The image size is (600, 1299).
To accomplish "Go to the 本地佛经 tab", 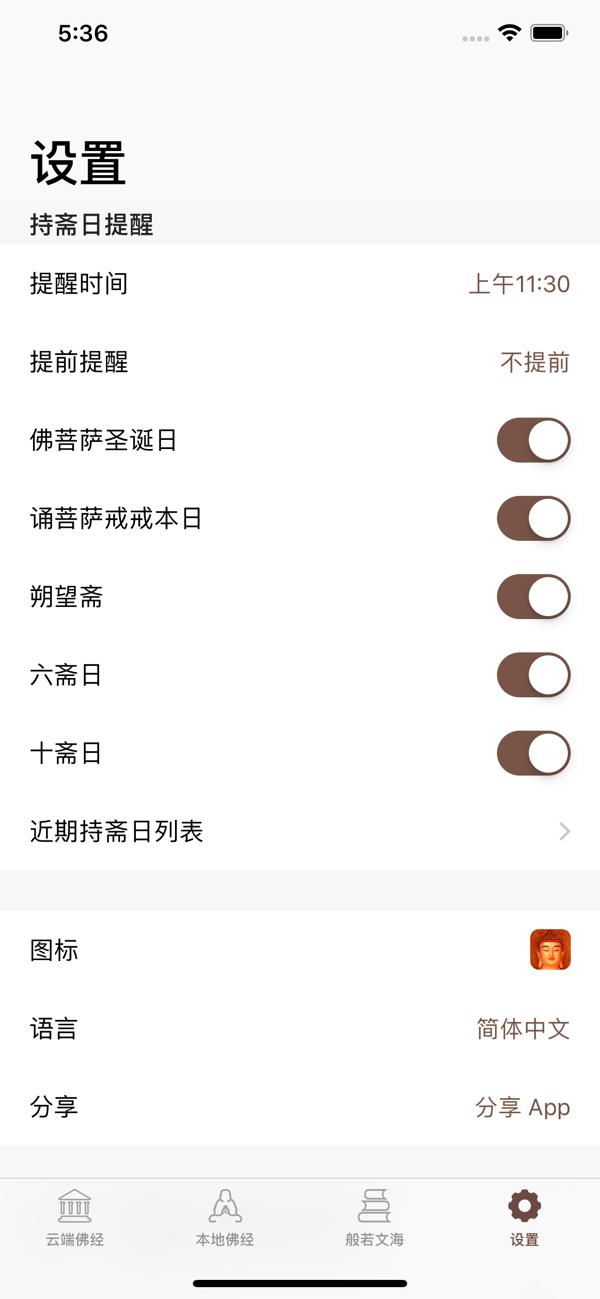I will (x=225, y=1217).
